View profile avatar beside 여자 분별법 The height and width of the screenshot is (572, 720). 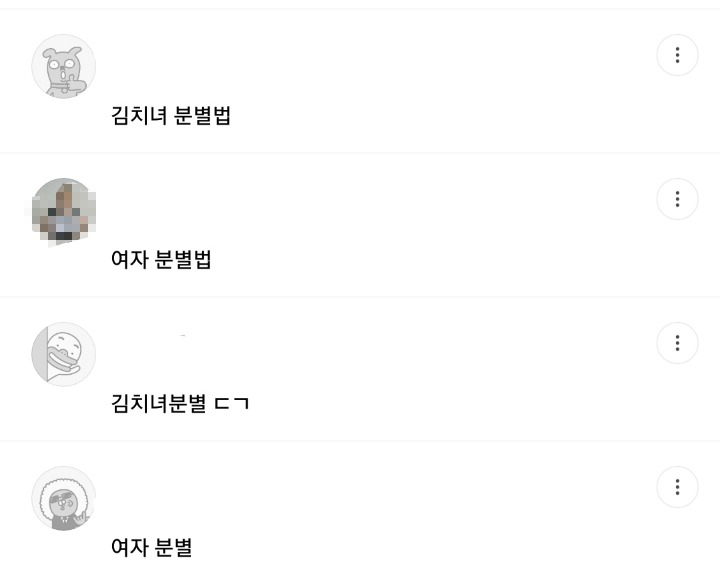click(64, 210)
